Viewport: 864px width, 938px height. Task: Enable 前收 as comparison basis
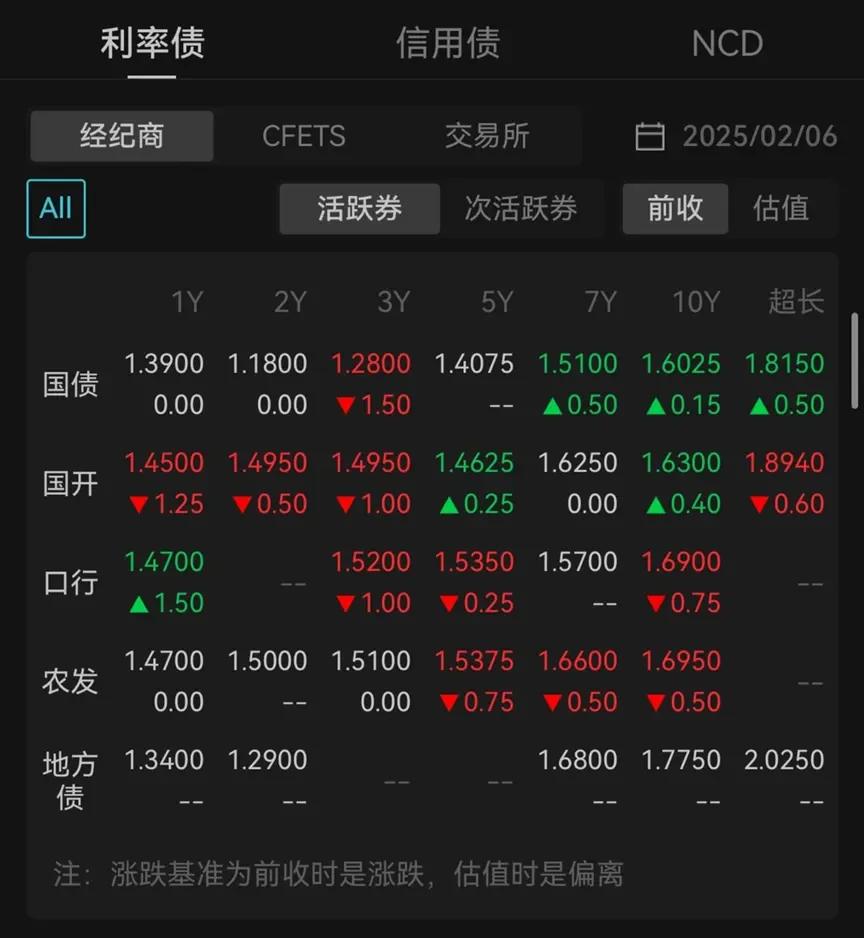point(675,209)
